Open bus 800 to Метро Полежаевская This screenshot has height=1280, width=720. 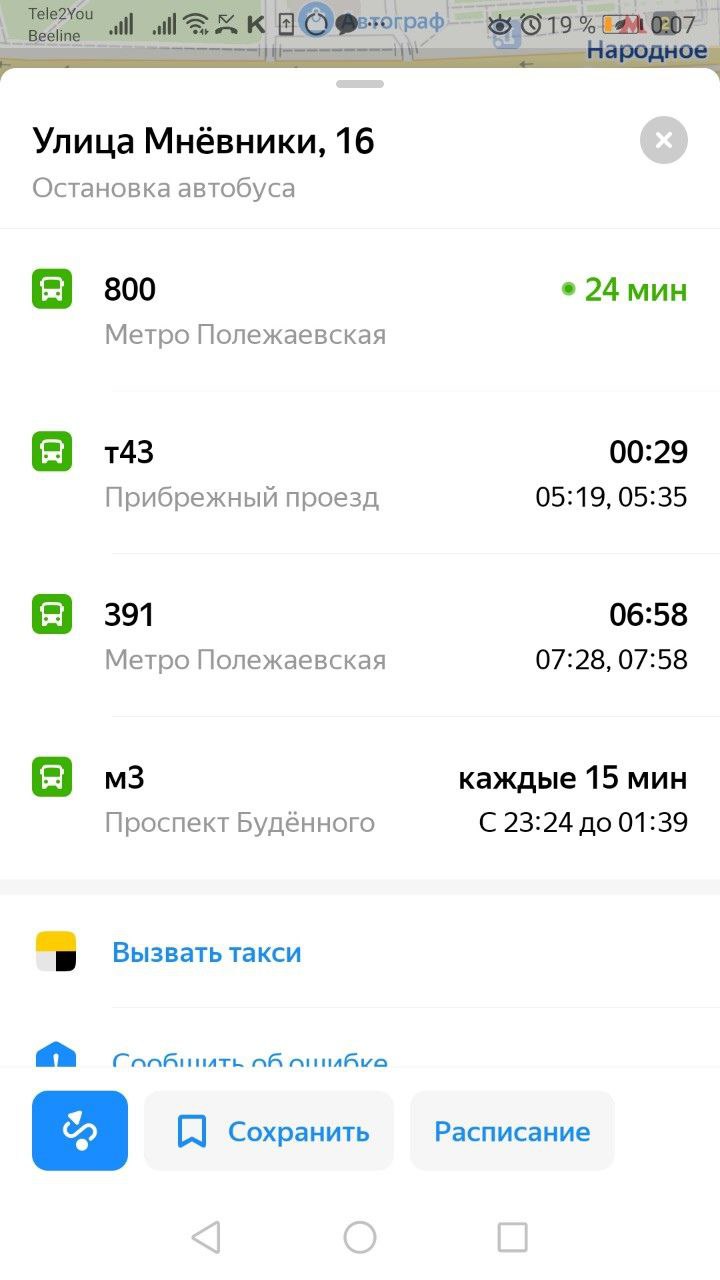pos(360,310)
